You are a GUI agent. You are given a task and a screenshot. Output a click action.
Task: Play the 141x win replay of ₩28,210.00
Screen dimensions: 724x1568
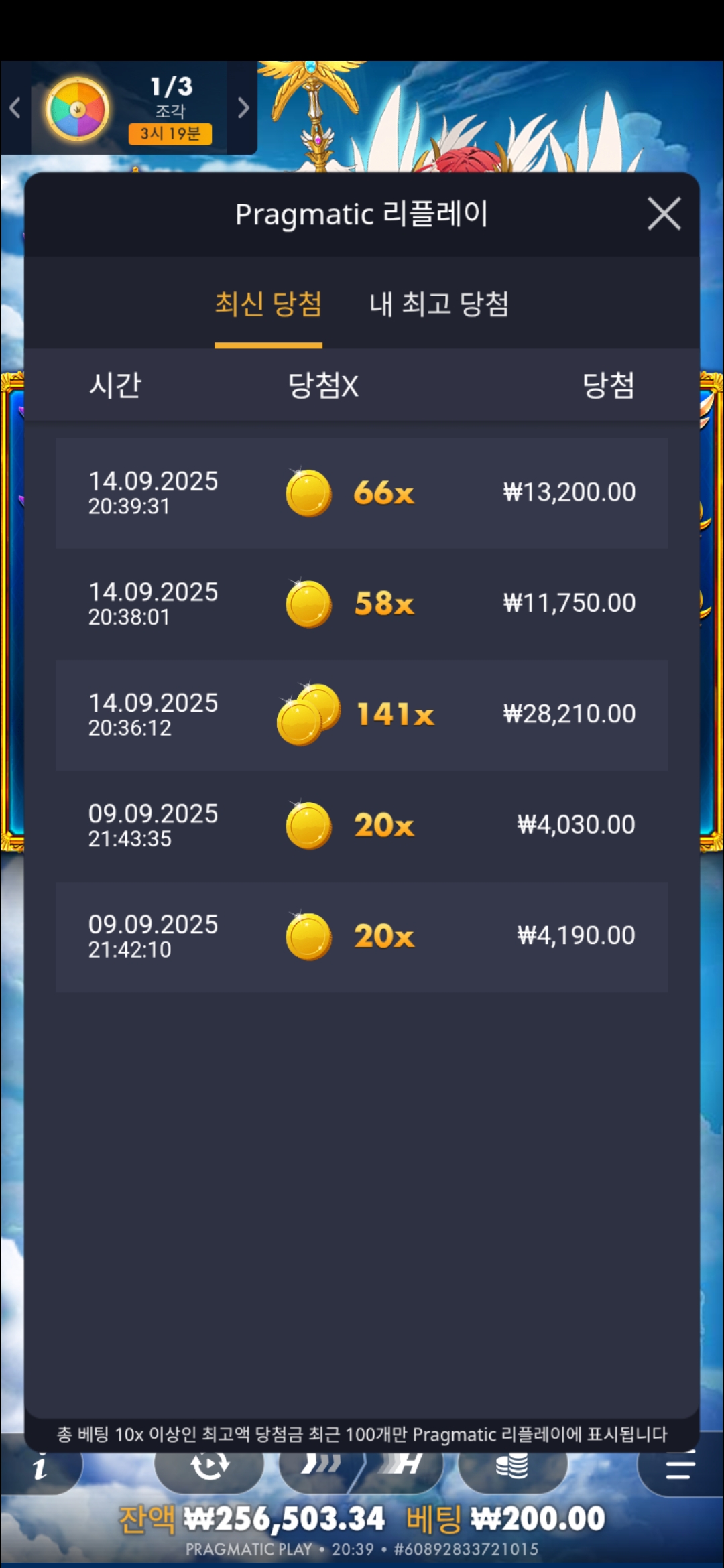tap(362, 714)
